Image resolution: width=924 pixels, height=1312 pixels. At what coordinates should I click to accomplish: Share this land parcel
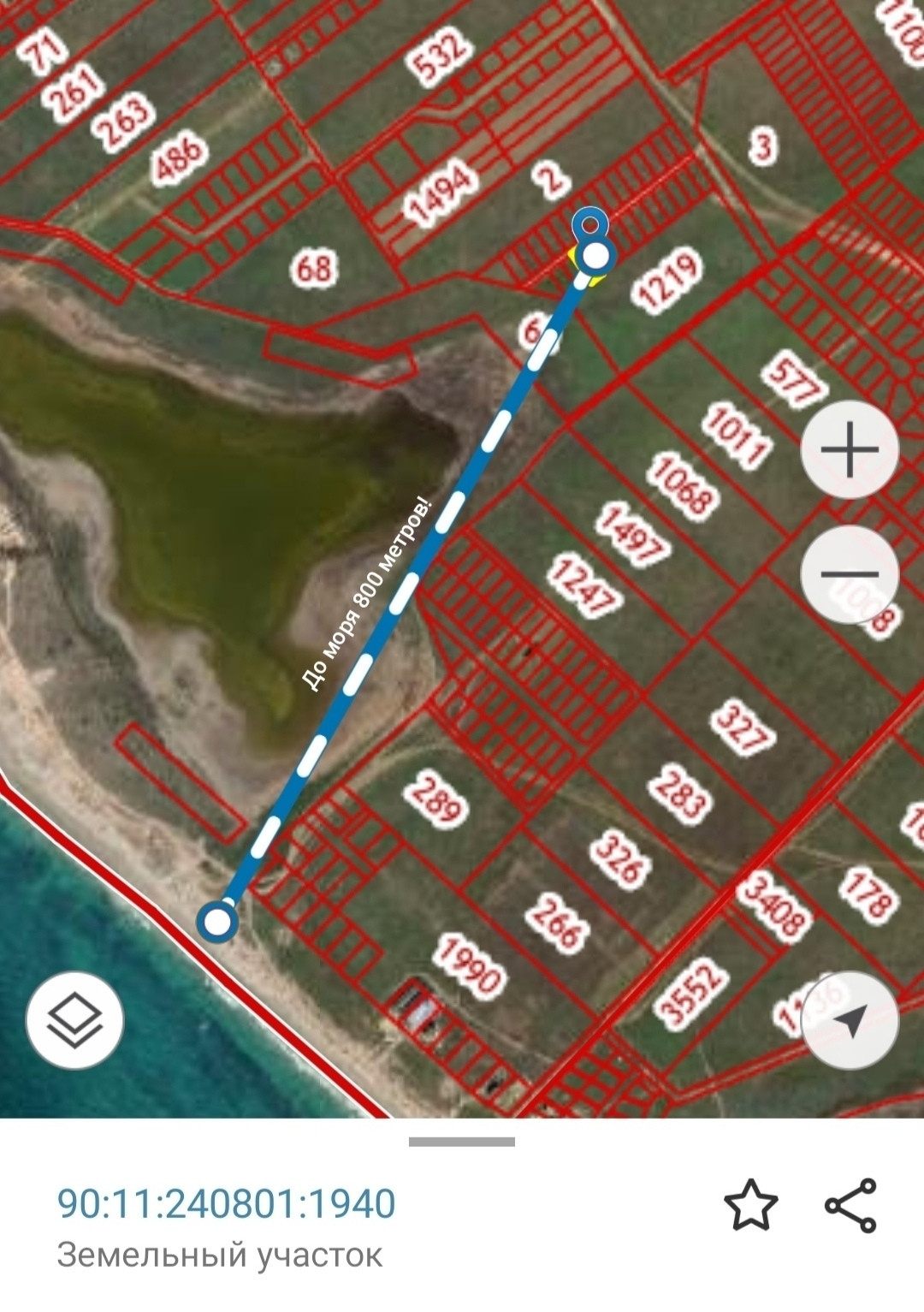850,1205
